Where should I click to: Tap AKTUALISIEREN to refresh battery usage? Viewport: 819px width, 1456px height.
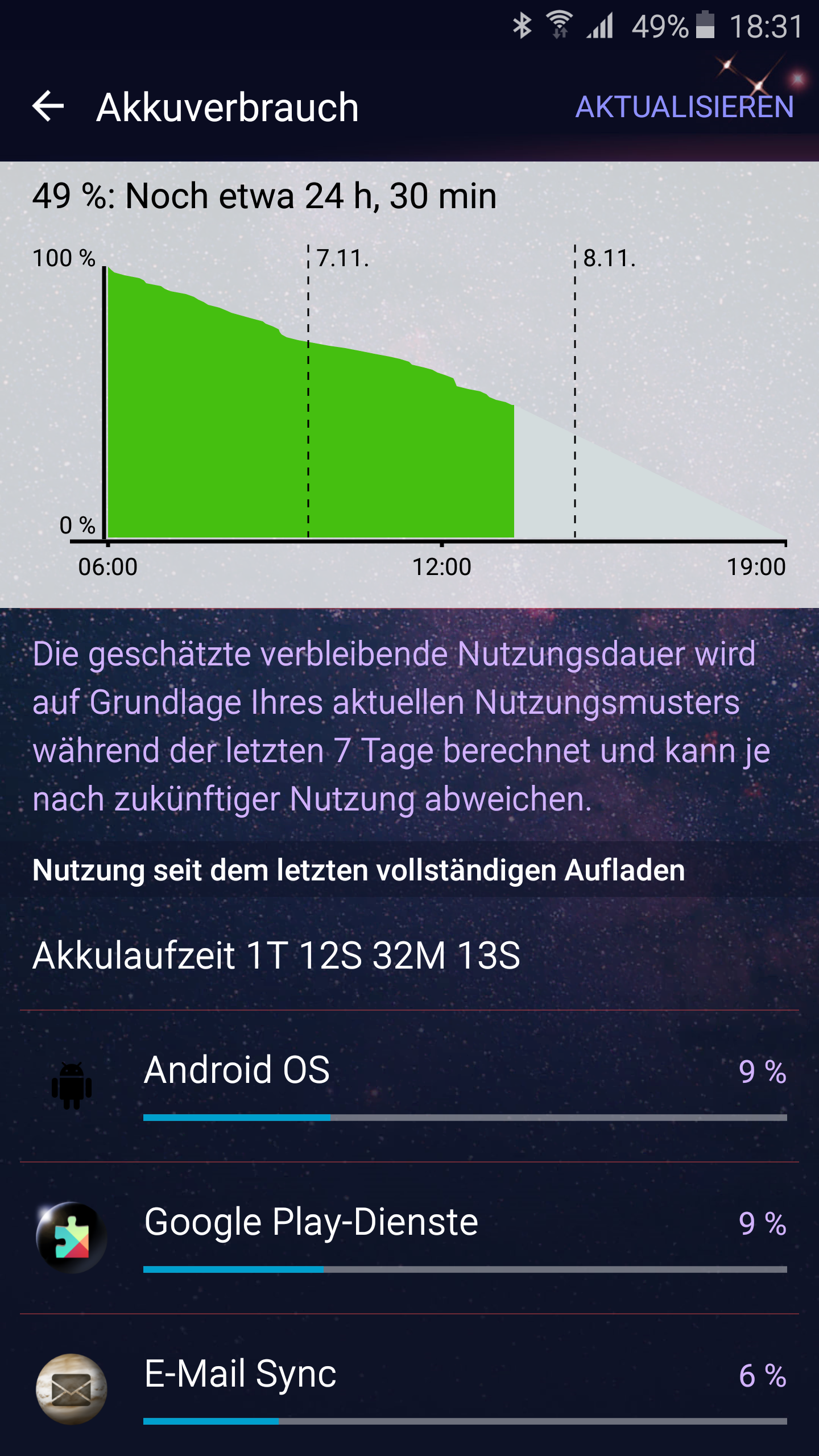[x=685, y=107]
